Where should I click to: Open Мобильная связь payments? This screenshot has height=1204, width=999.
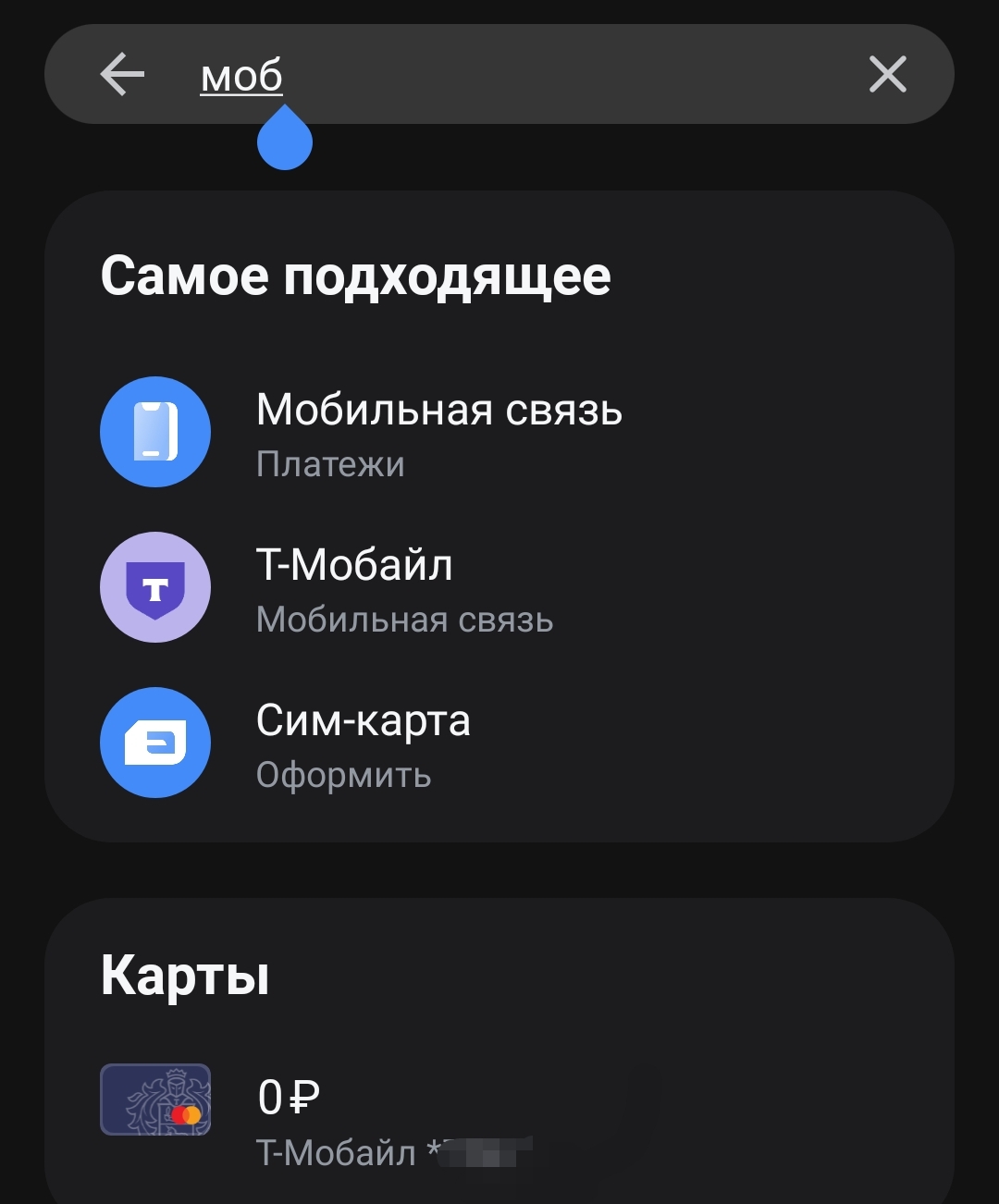[438, 433]
